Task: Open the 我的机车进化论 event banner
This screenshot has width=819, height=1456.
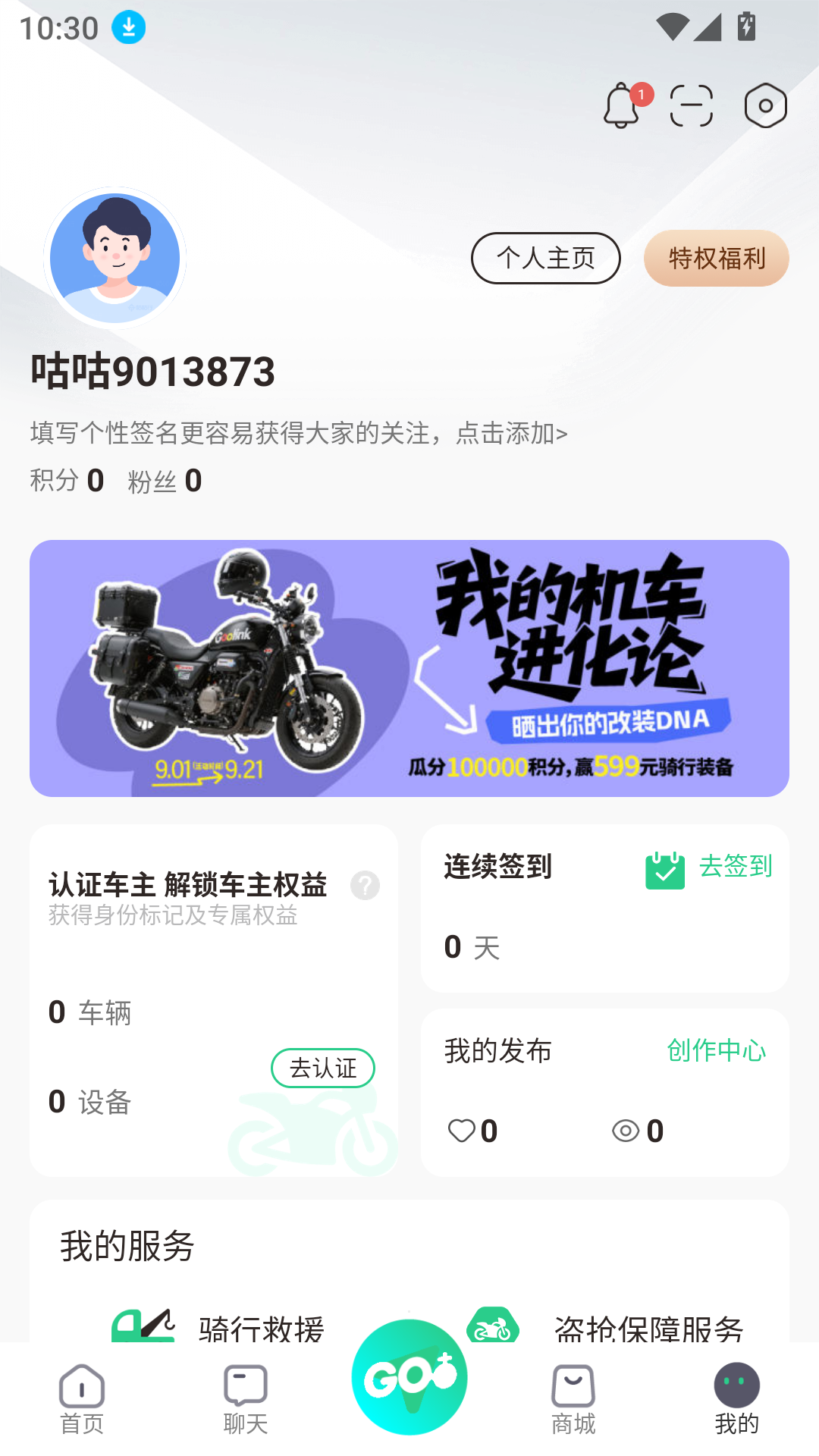Action: [409, 668]
